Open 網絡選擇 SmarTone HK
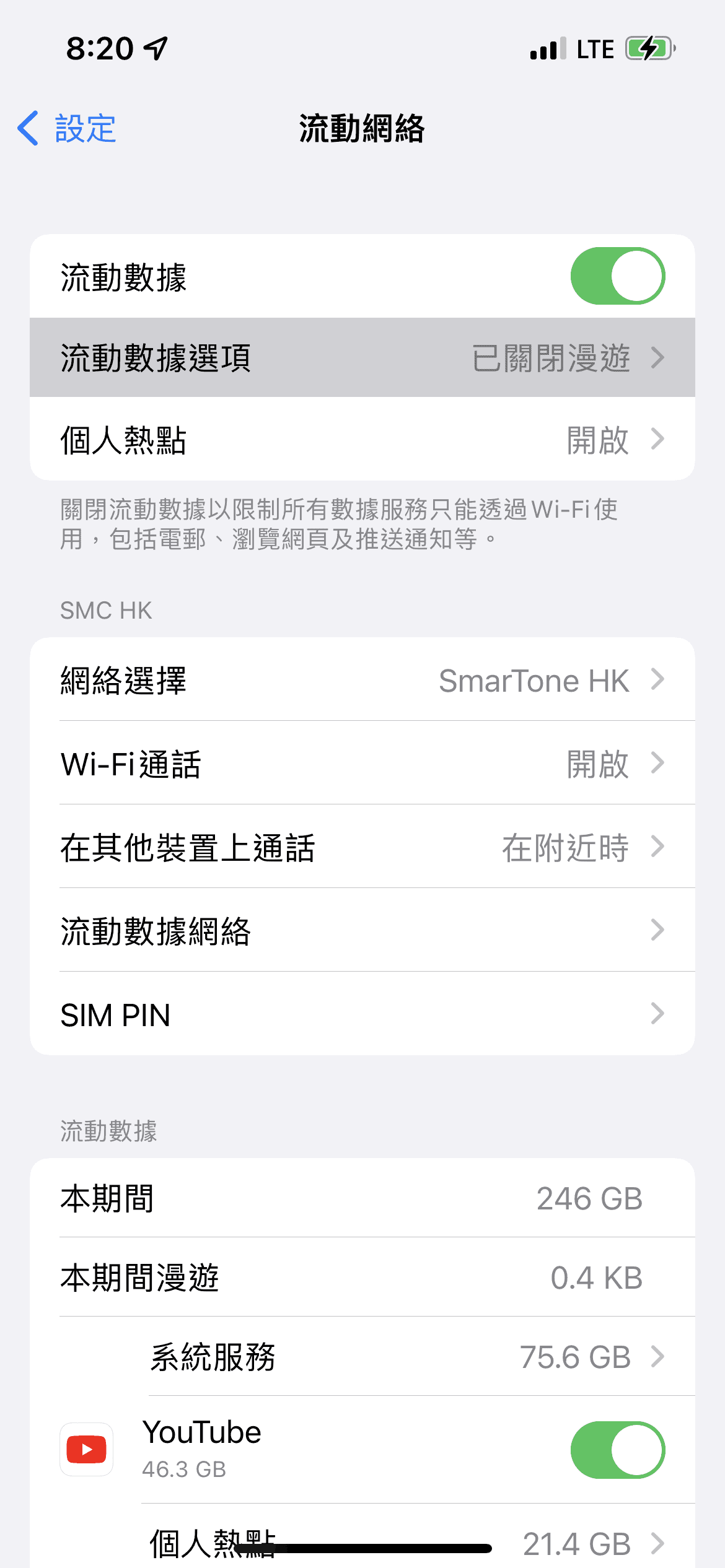The width and height of the screenshot is (725, 1568). click(x=362, y=680)
